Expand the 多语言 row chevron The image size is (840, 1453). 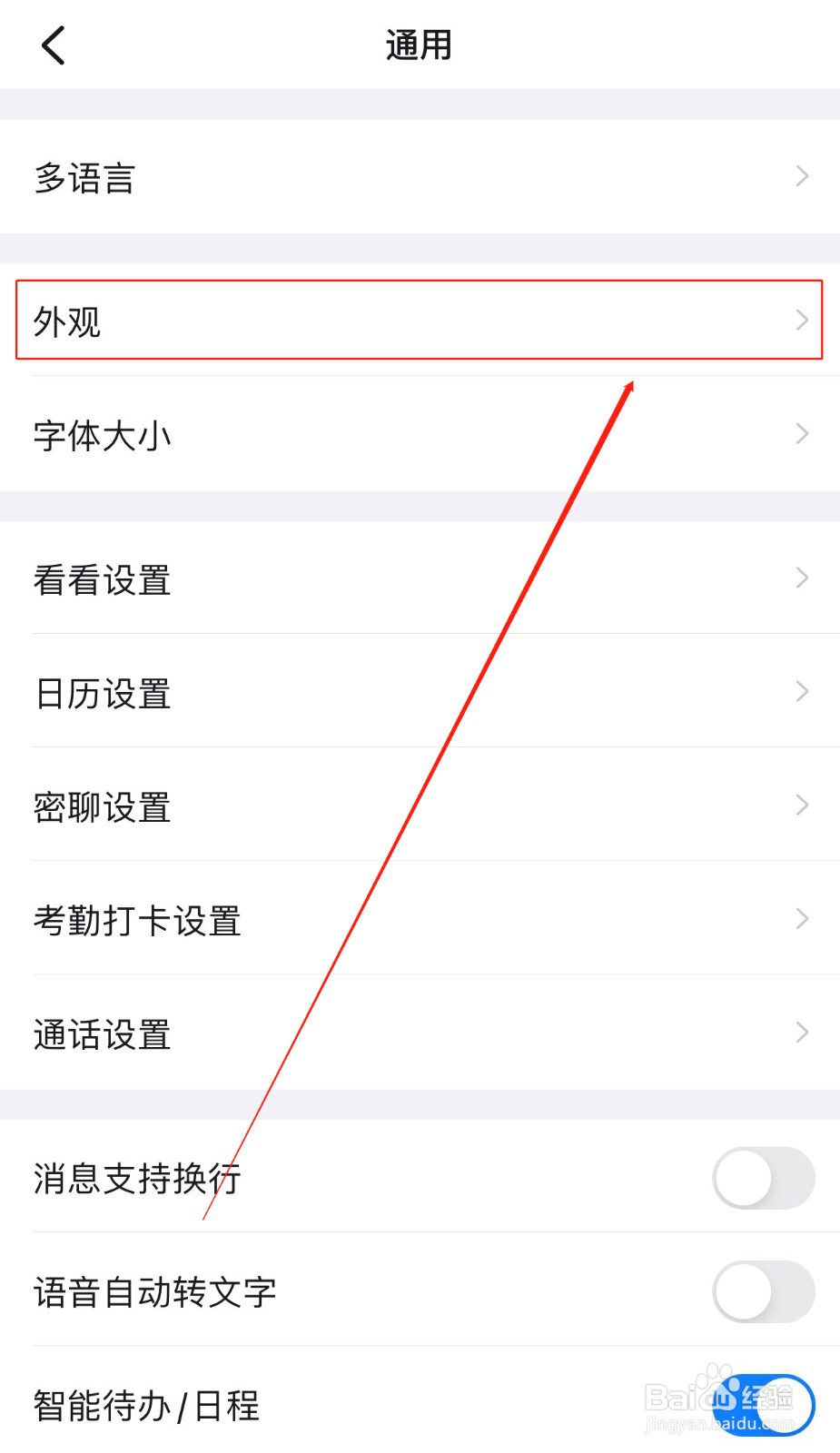pyautogui.click(x=803, y=177)
